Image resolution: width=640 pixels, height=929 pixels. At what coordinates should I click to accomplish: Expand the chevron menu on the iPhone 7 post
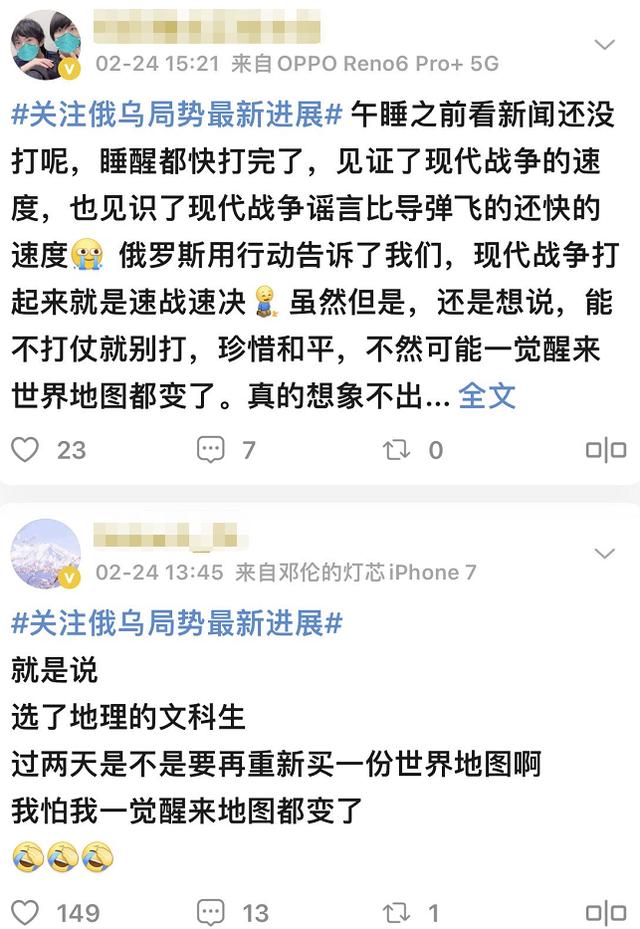point(605,553)
